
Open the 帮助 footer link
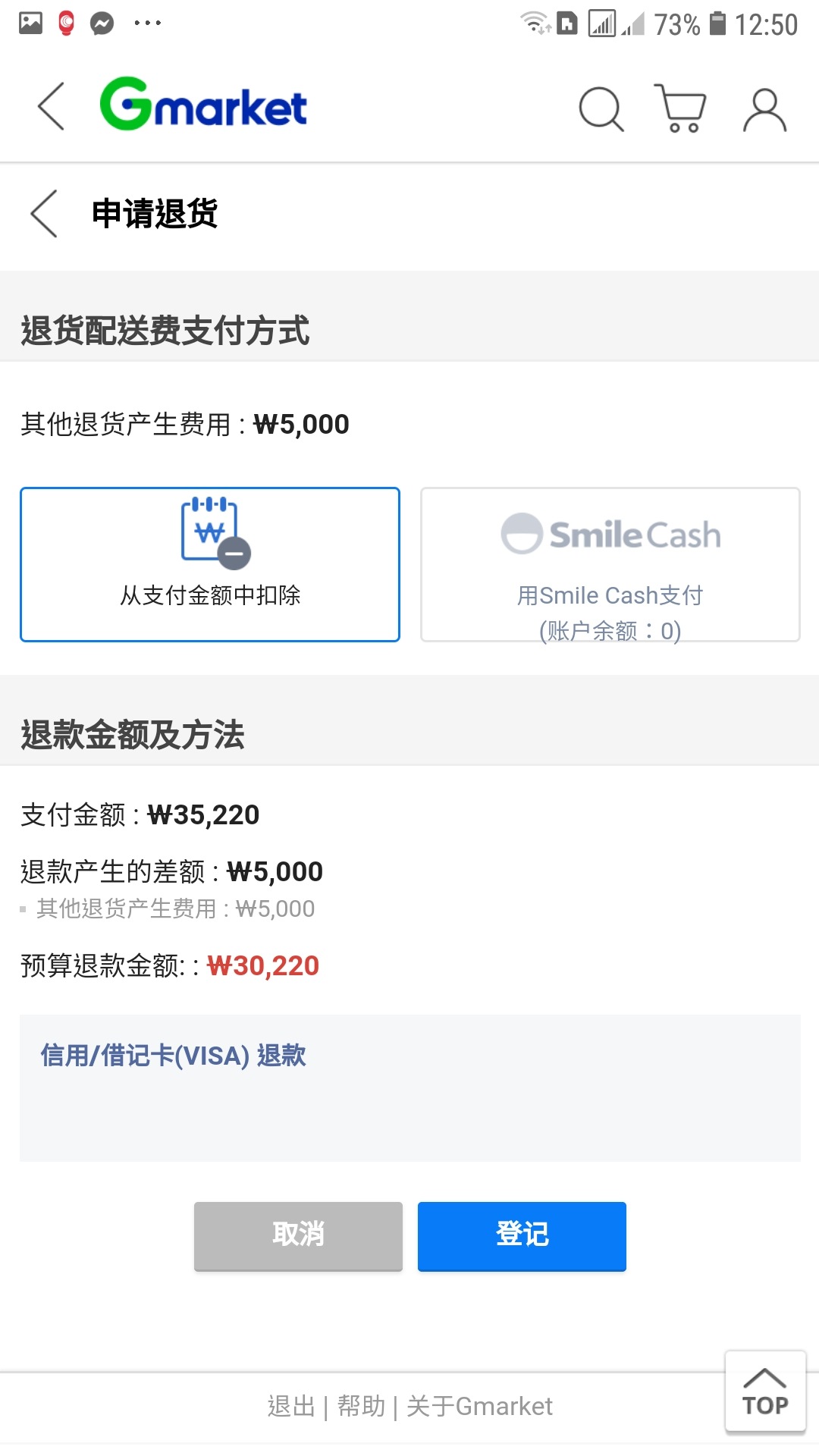(x=361, y=1406)
